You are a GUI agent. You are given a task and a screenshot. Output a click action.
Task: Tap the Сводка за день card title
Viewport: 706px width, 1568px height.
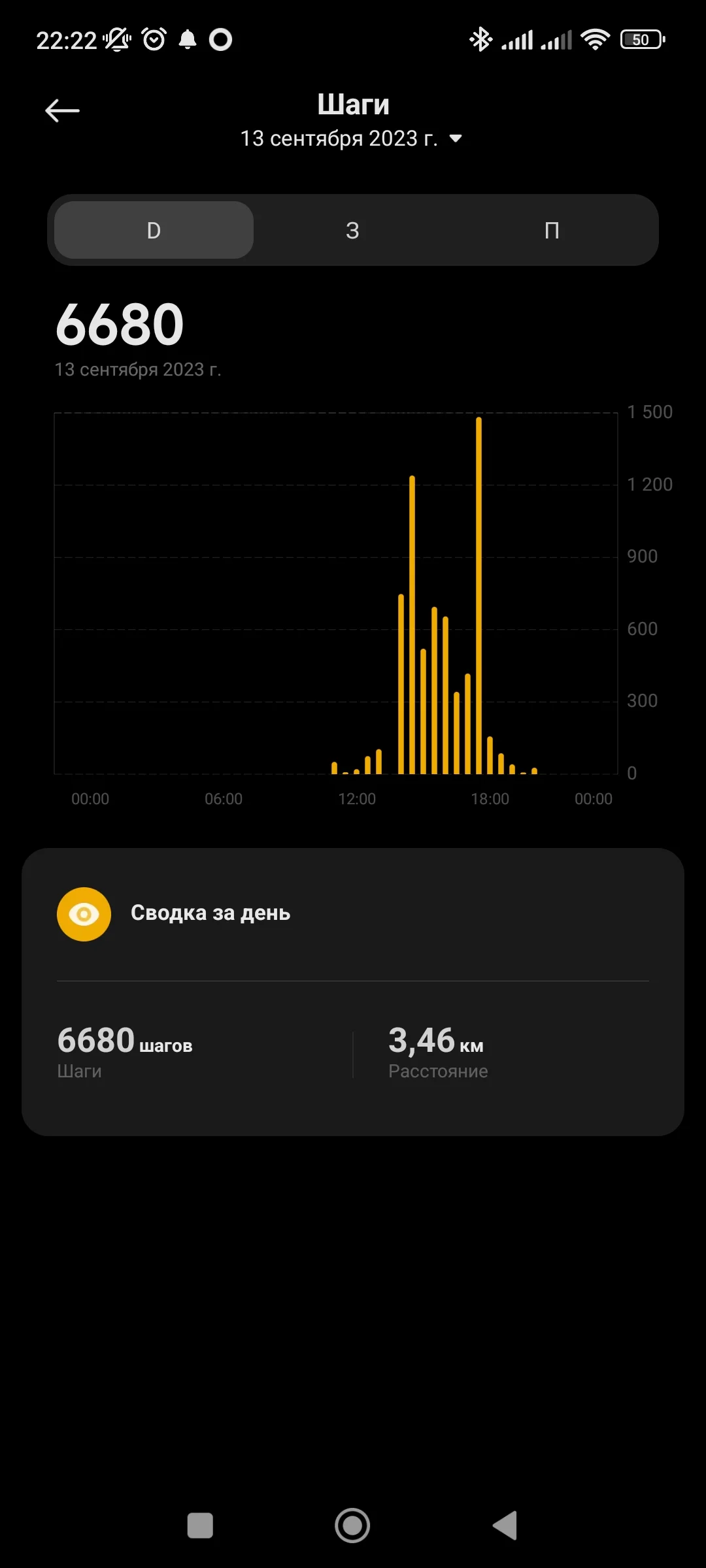pyautogui.click(x=212, y=913)
